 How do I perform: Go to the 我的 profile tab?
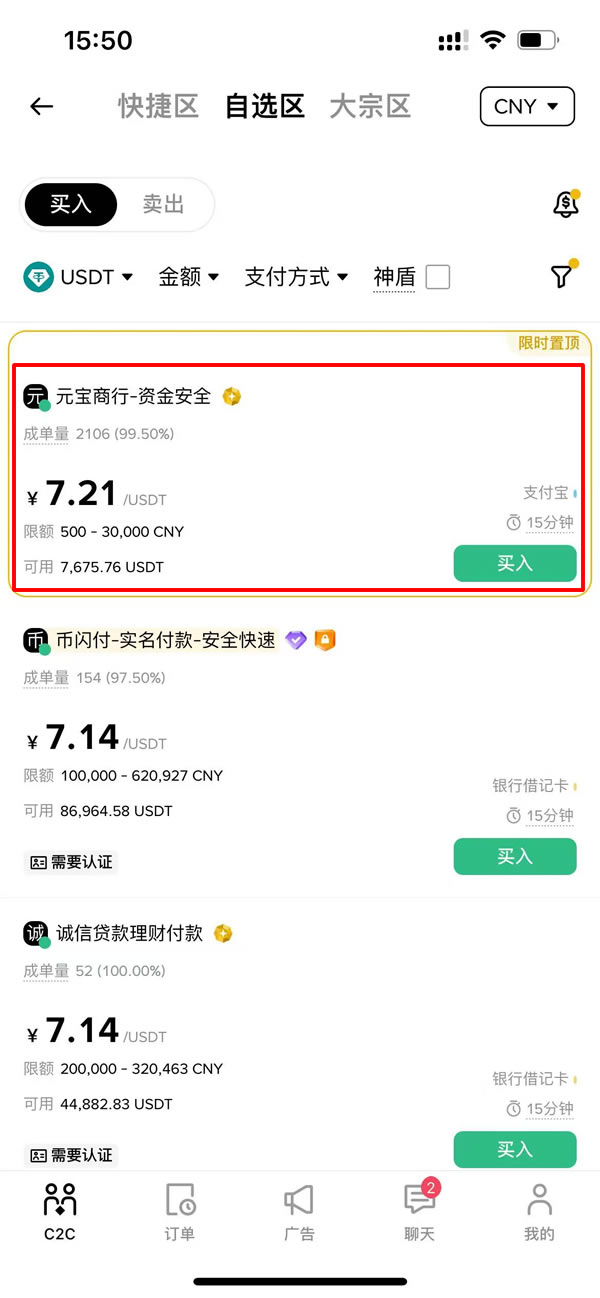coord(539,1211)
